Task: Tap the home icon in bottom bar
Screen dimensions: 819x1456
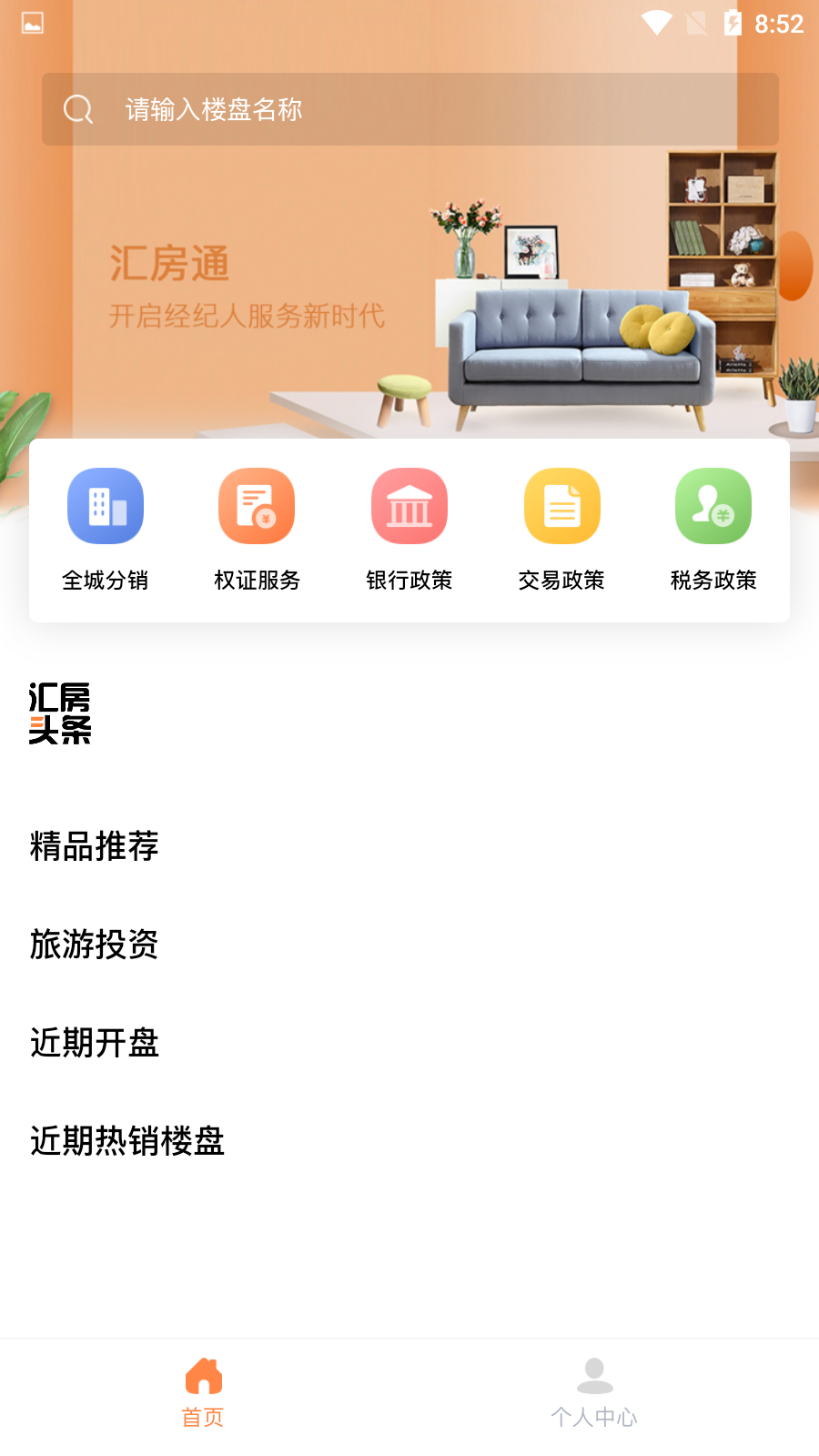Action: click(x=204, y=1376)
